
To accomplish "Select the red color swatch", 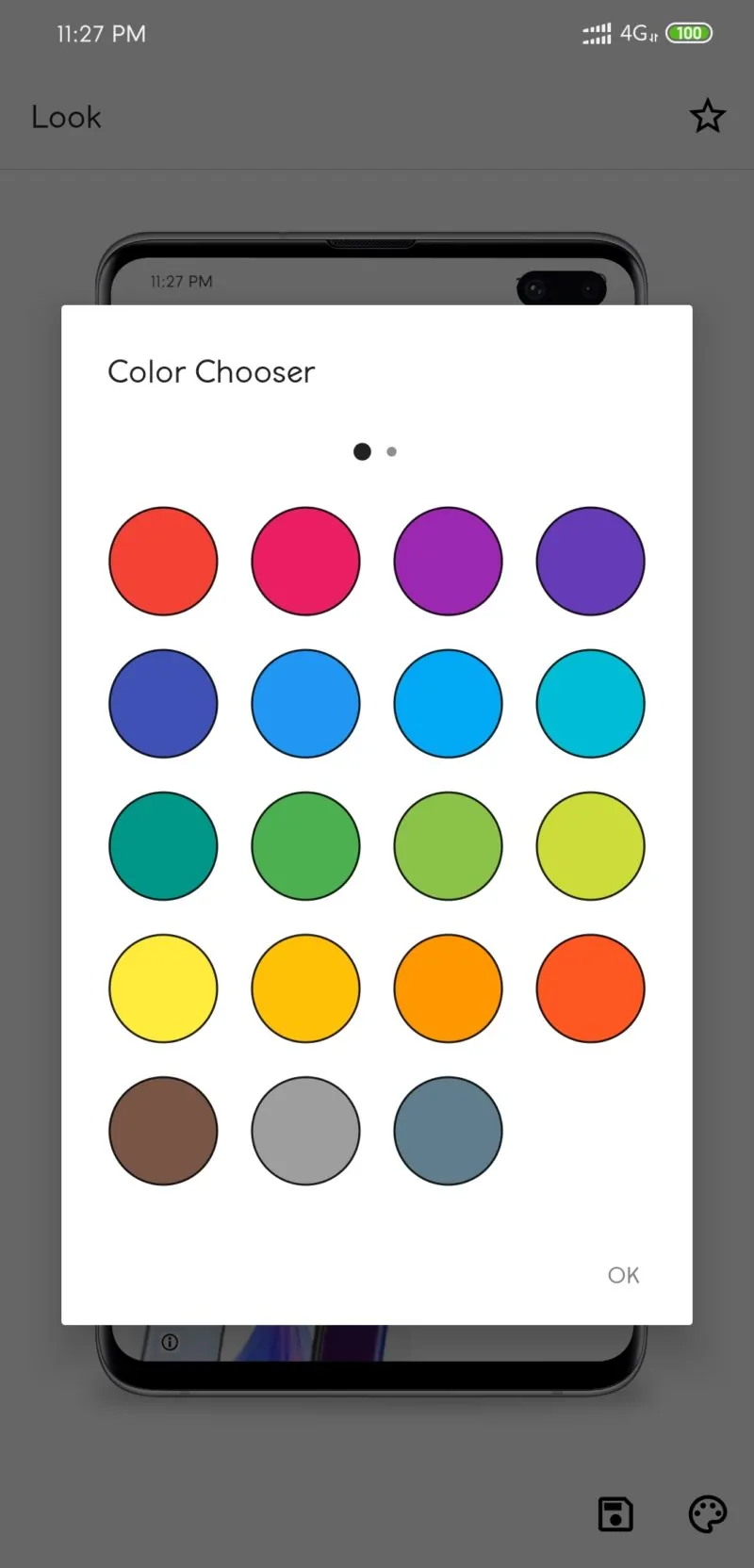I will pyautogui.click(x=163, y=562).
